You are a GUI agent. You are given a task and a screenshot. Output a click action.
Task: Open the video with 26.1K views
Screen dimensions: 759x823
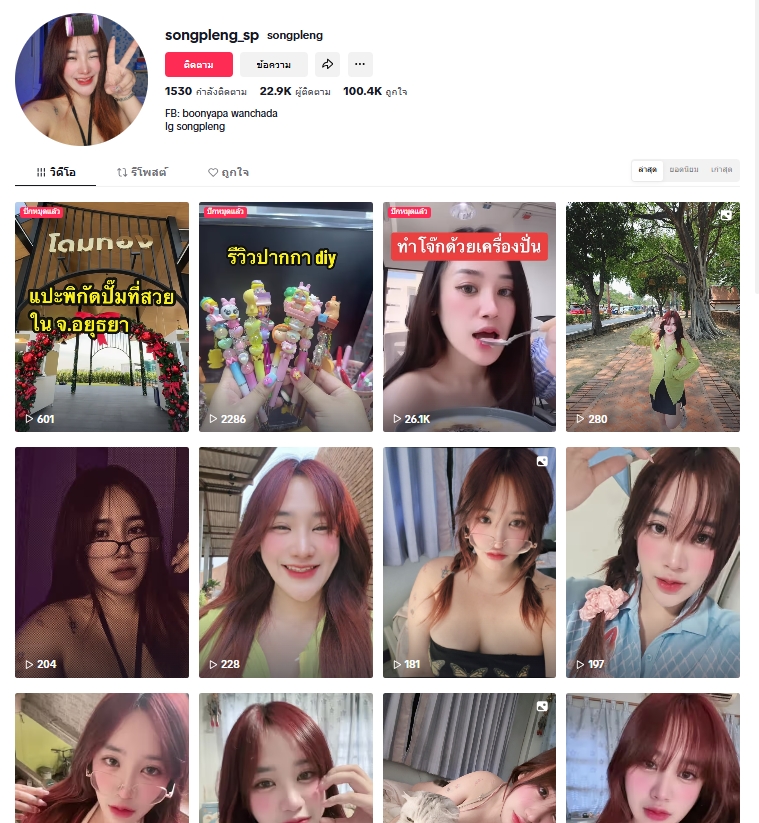point(469,316)
